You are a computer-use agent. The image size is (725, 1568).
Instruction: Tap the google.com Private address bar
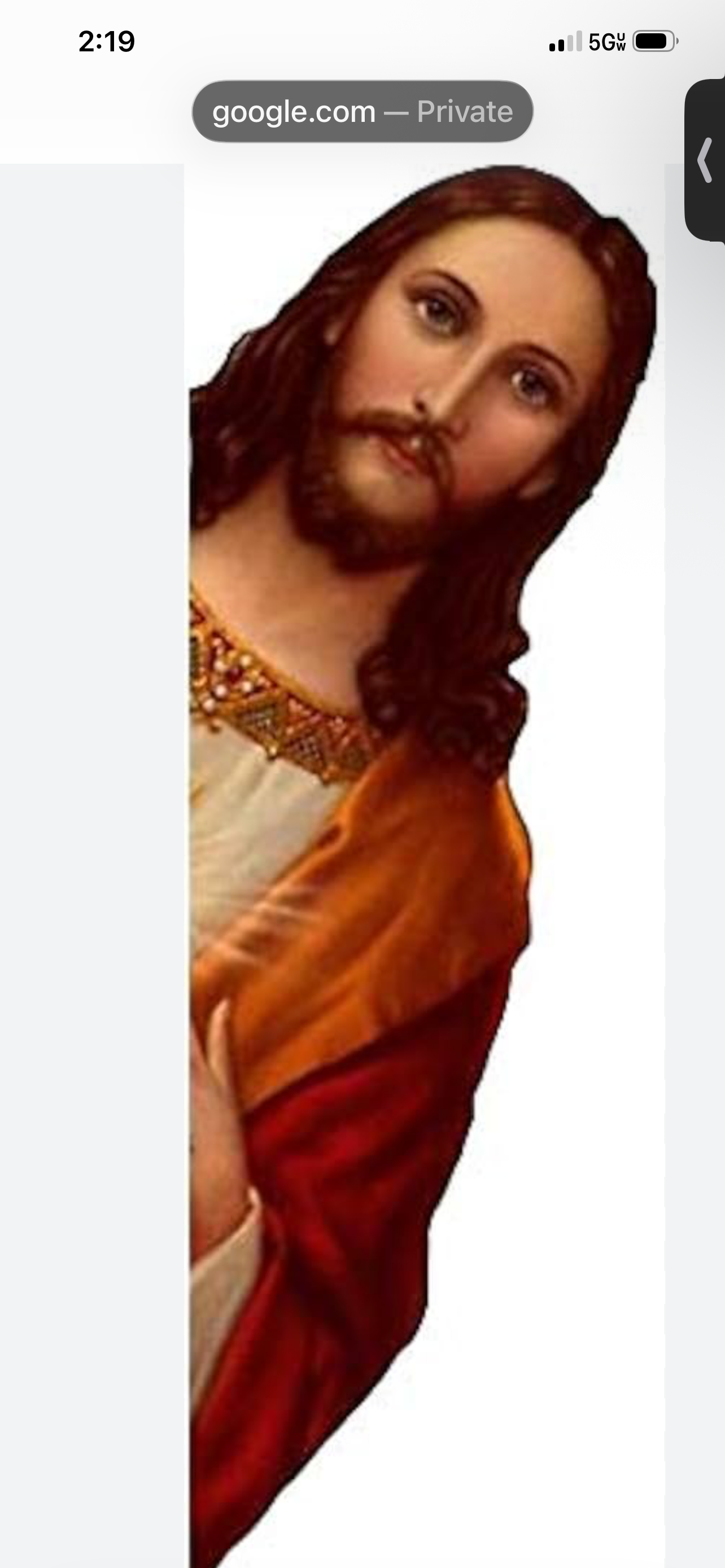click(362, 111)
